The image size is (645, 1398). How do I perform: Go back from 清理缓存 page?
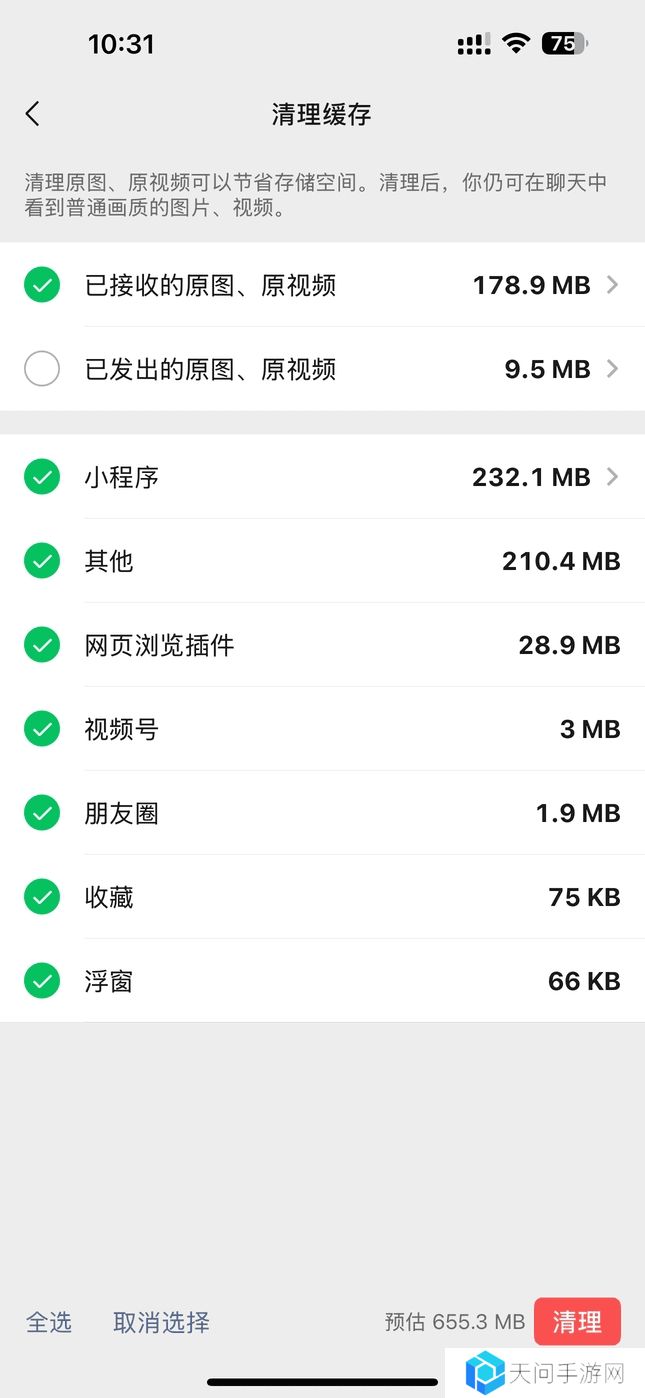coord(33,114)
